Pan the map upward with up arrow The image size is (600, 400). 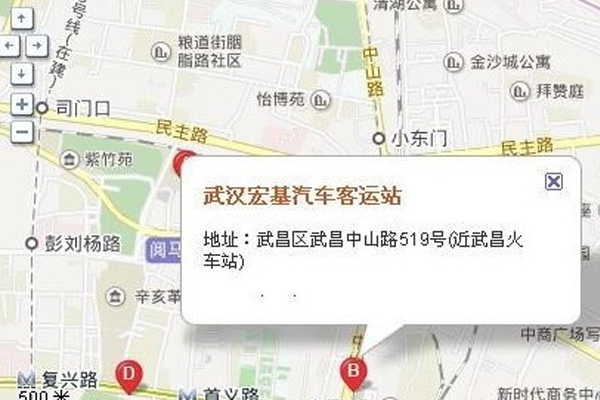coord(21,18)
